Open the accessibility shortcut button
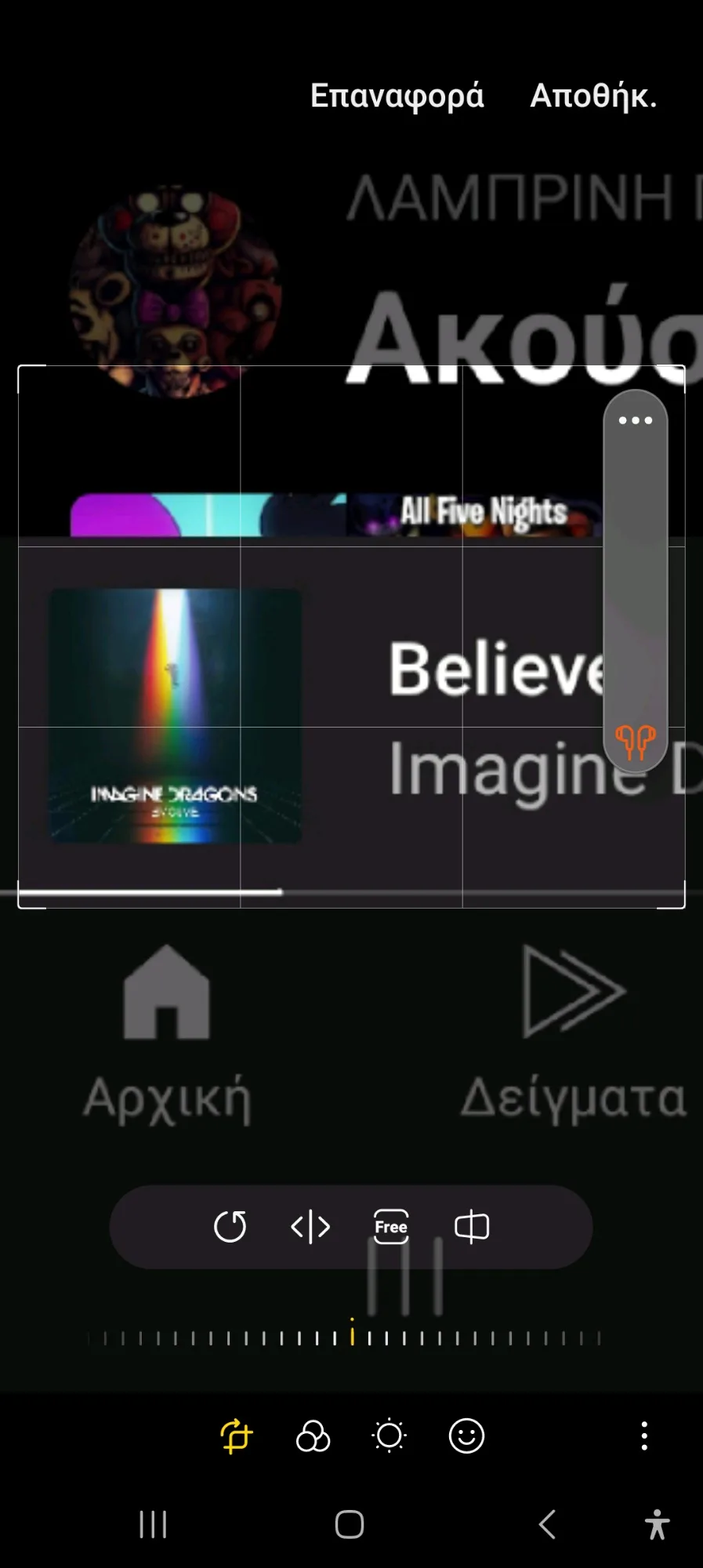703x1568 pixels. click(658, 1525)
